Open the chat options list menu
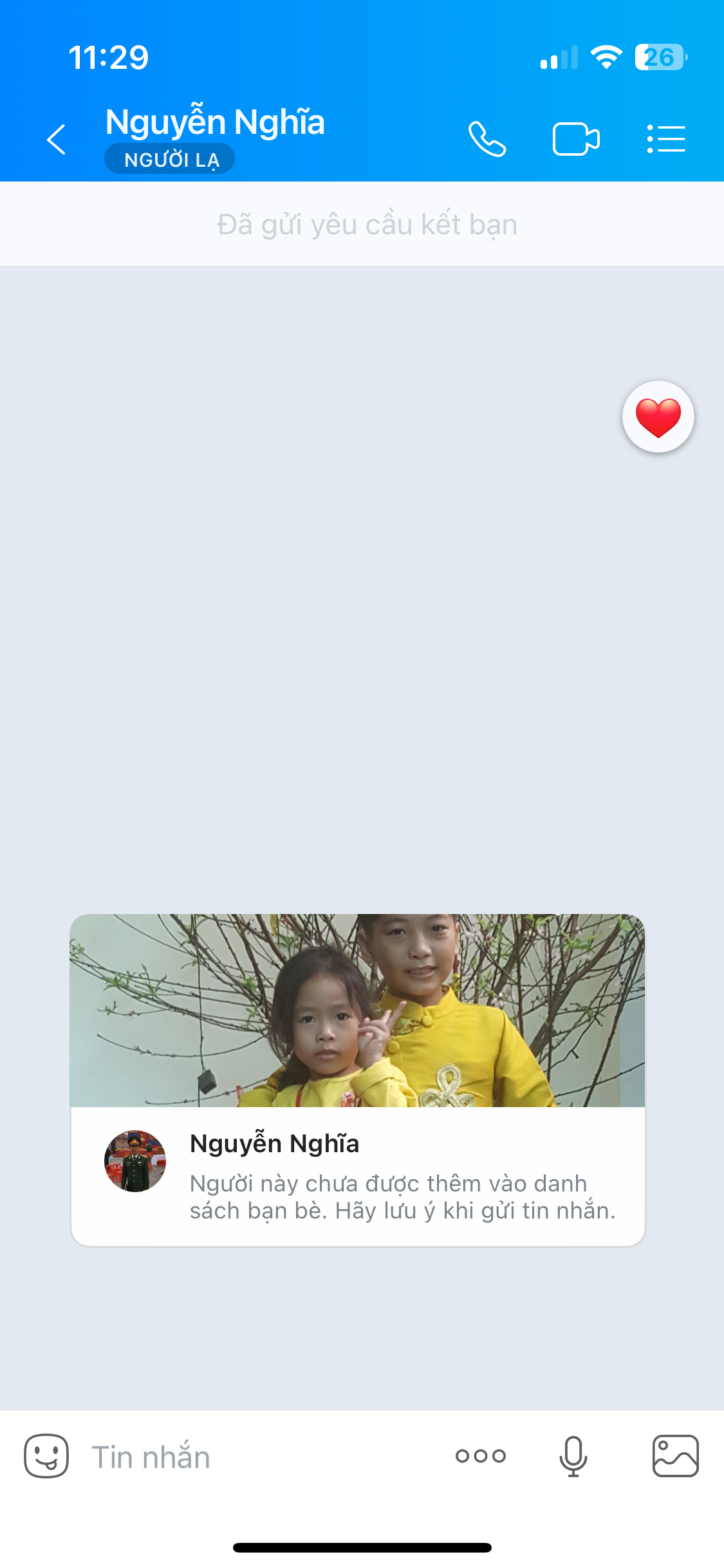The image size is (724, 1568). [666, 139]
